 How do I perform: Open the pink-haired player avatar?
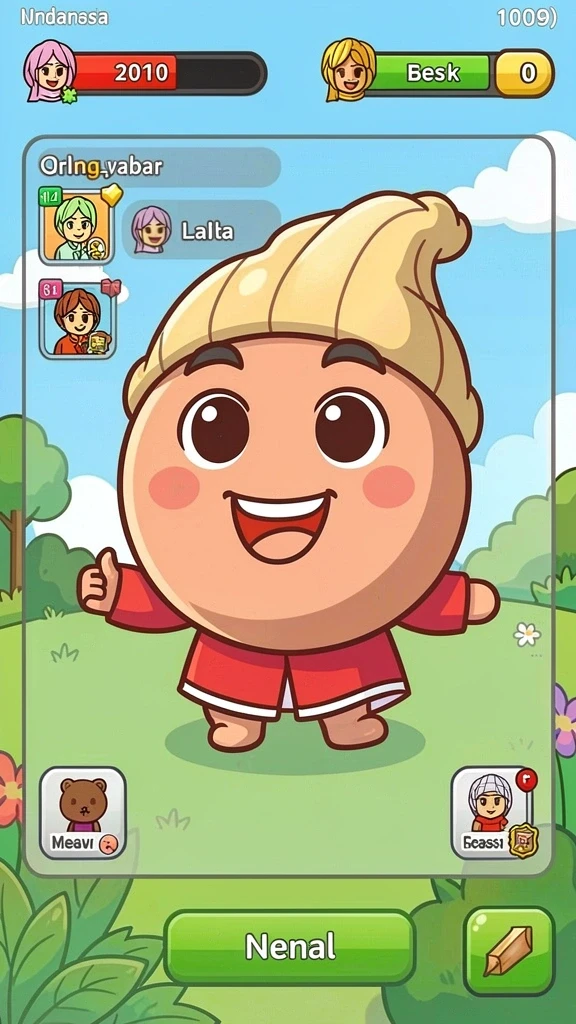click(x=50, y=70)
